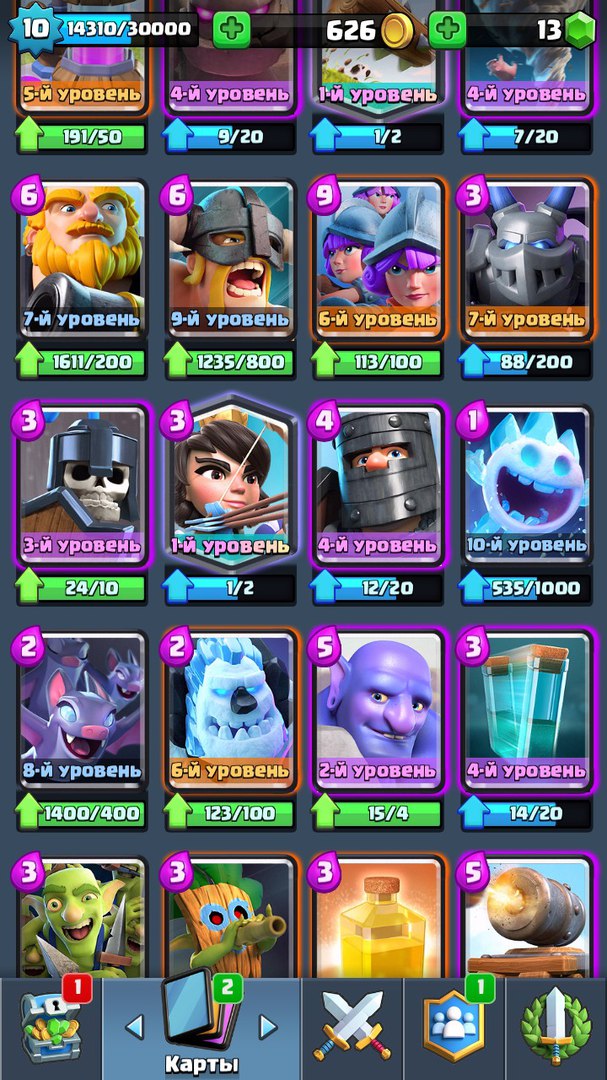Open the Goblin Gang card
This screenshot has width=607, height=1080.
pos(83,917)
